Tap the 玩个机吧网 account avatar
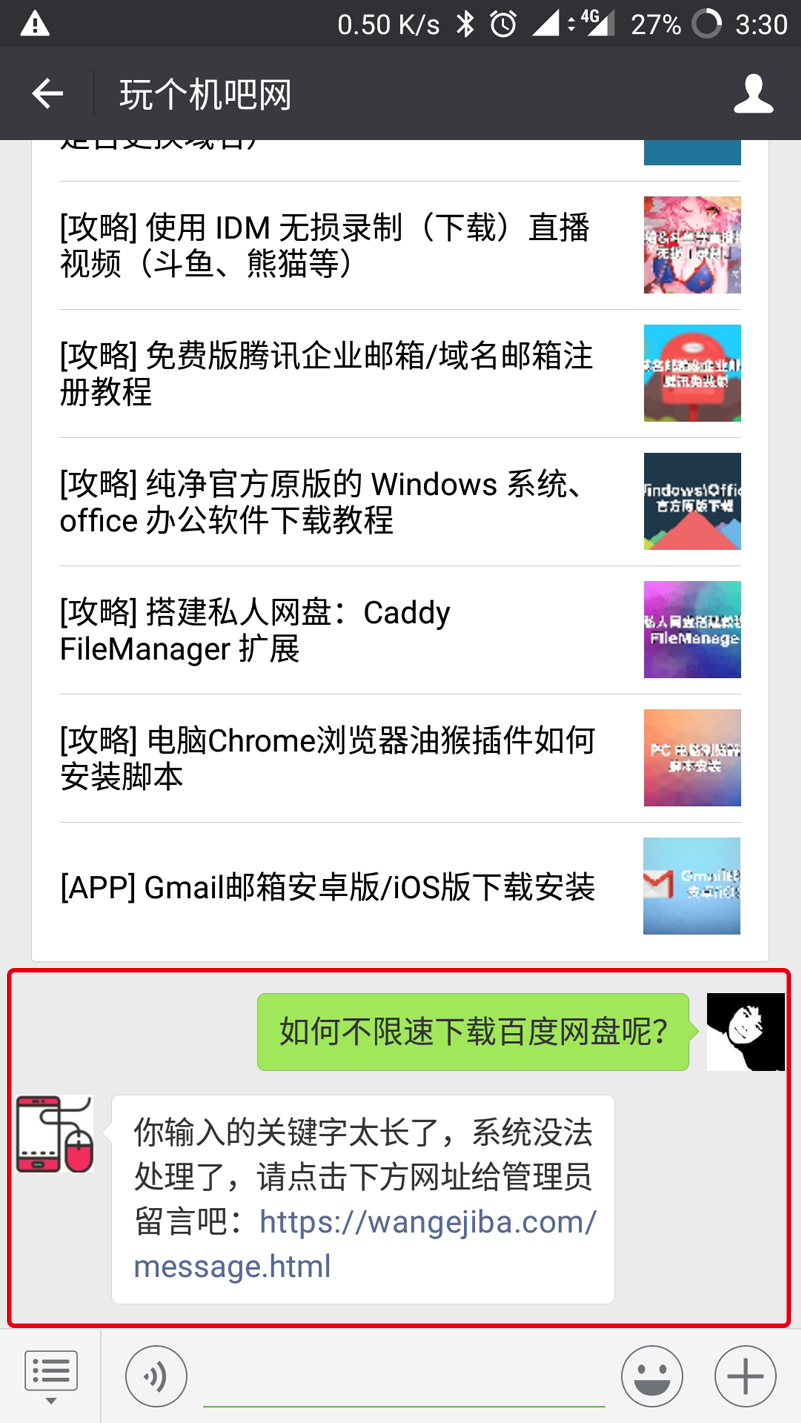This screenshot has width=801, height=1423. [x=55, y=1134]
